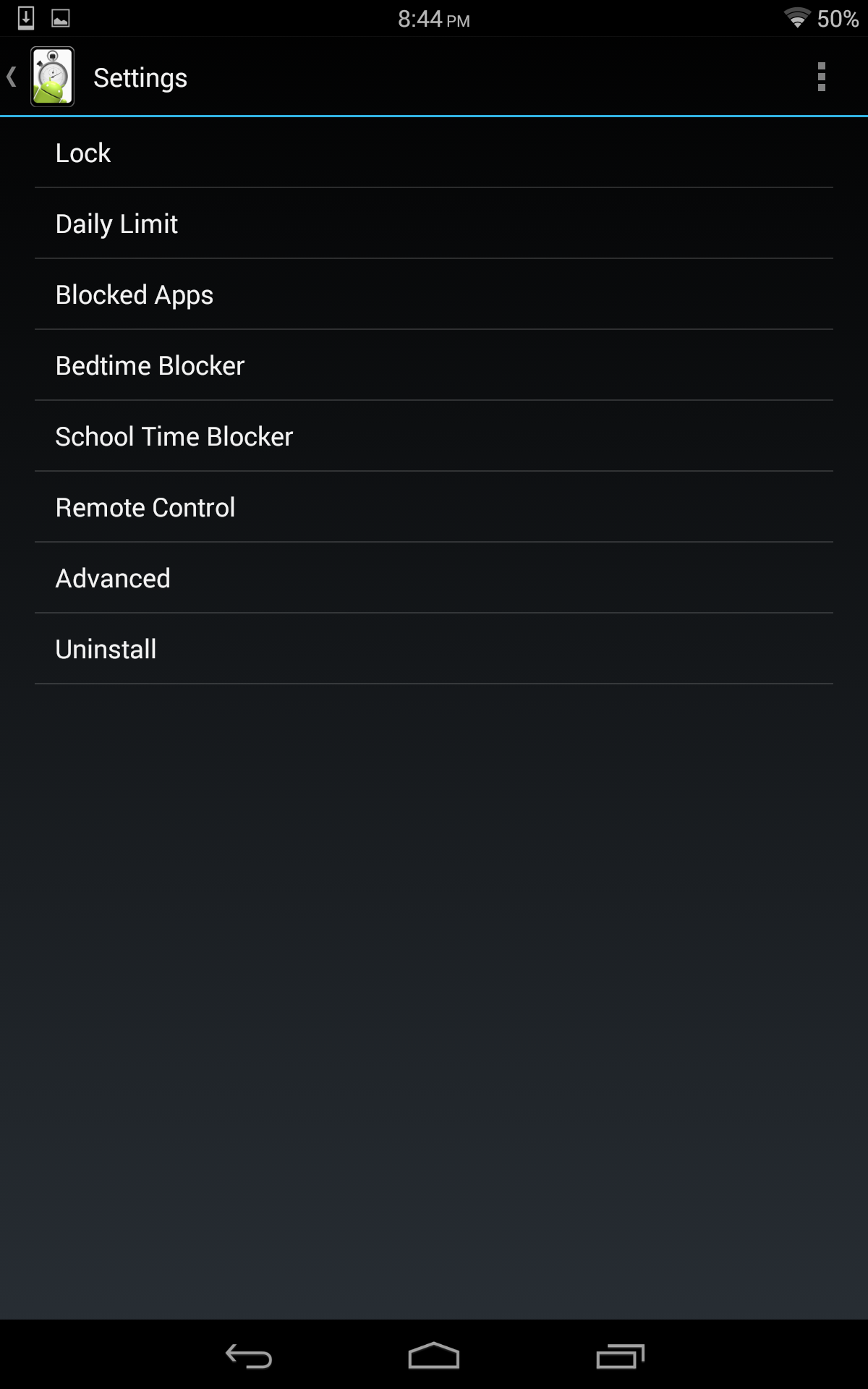
Task: Open the Blocked Apps list
Action: click(x=434, y=295)
